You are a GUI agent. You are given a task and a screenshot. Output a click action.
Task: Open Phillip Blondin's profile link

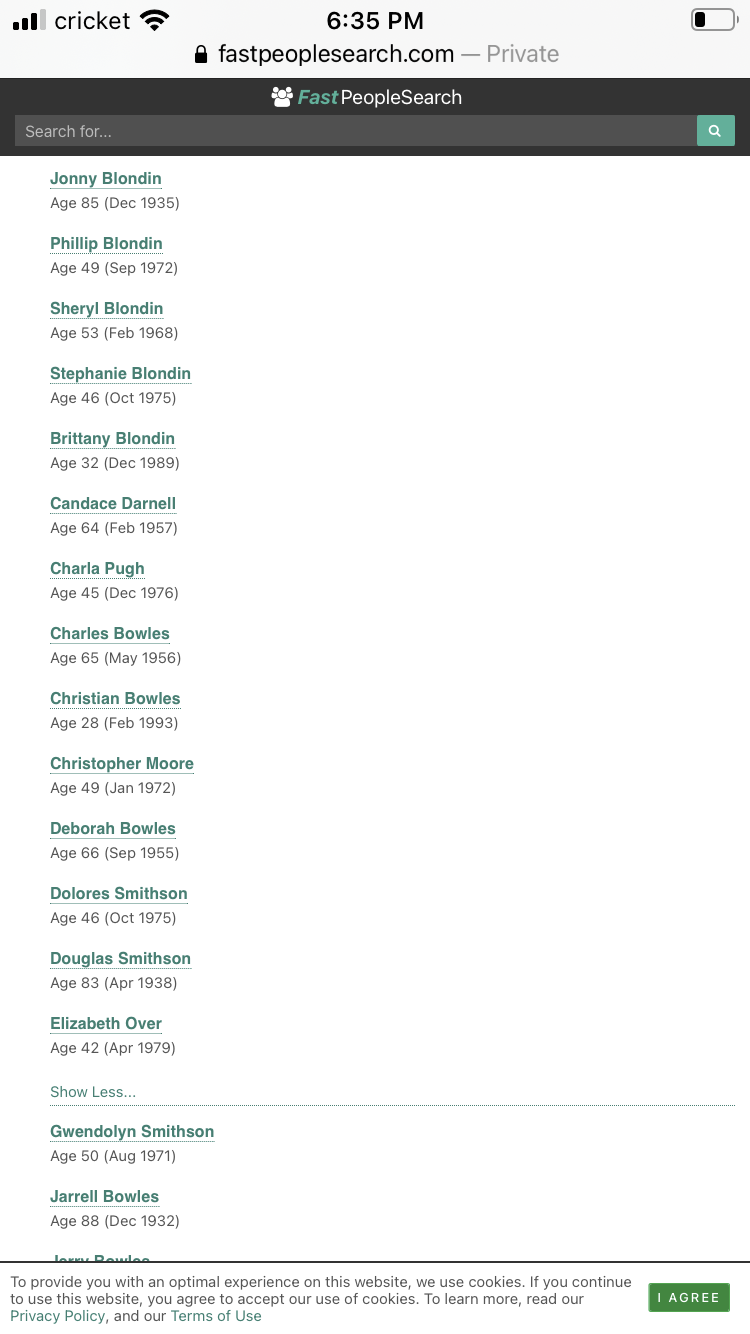pyautogui.click(x=106, y=244)
